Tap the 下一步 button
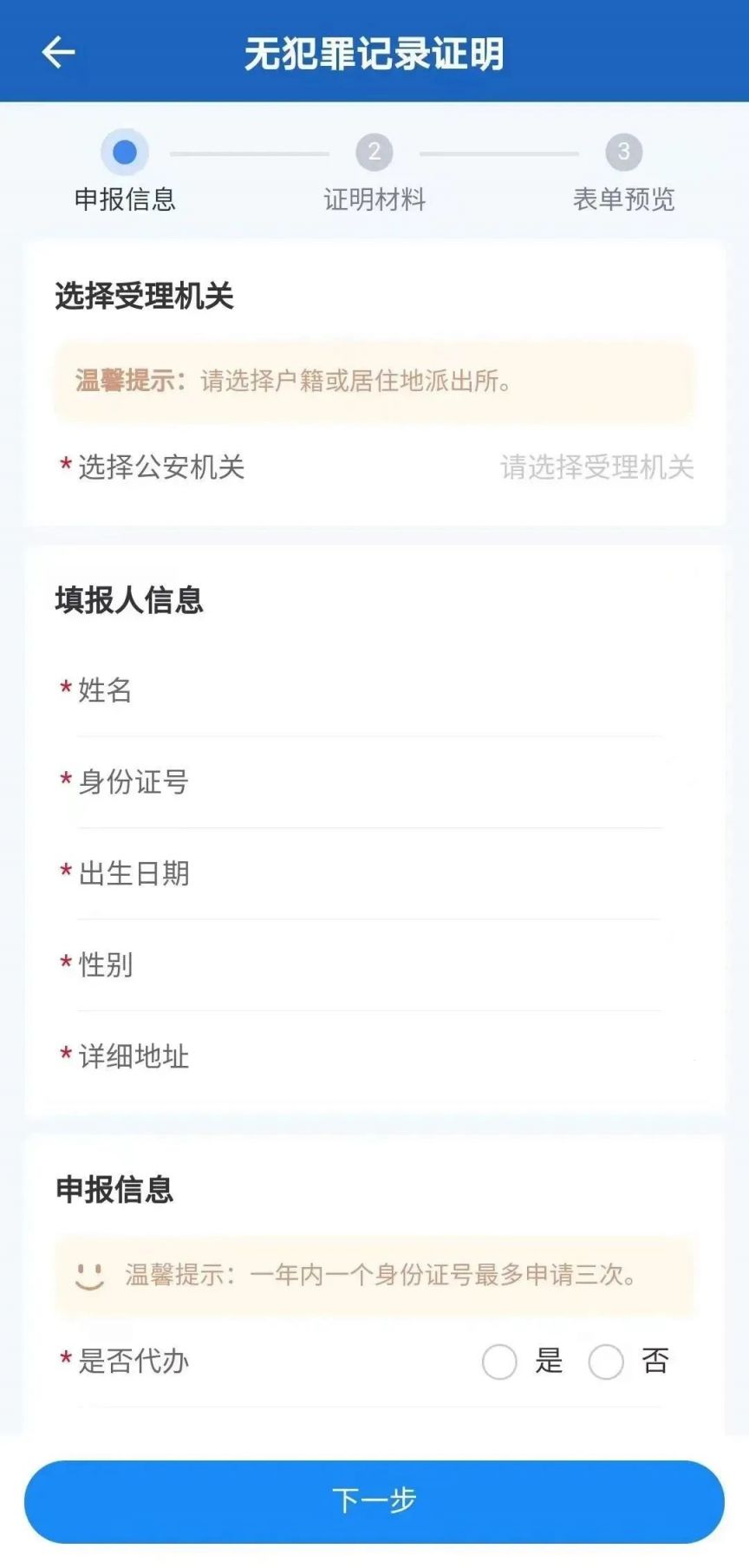Screen dimensions: 749x1568 tap(374, 1501)
